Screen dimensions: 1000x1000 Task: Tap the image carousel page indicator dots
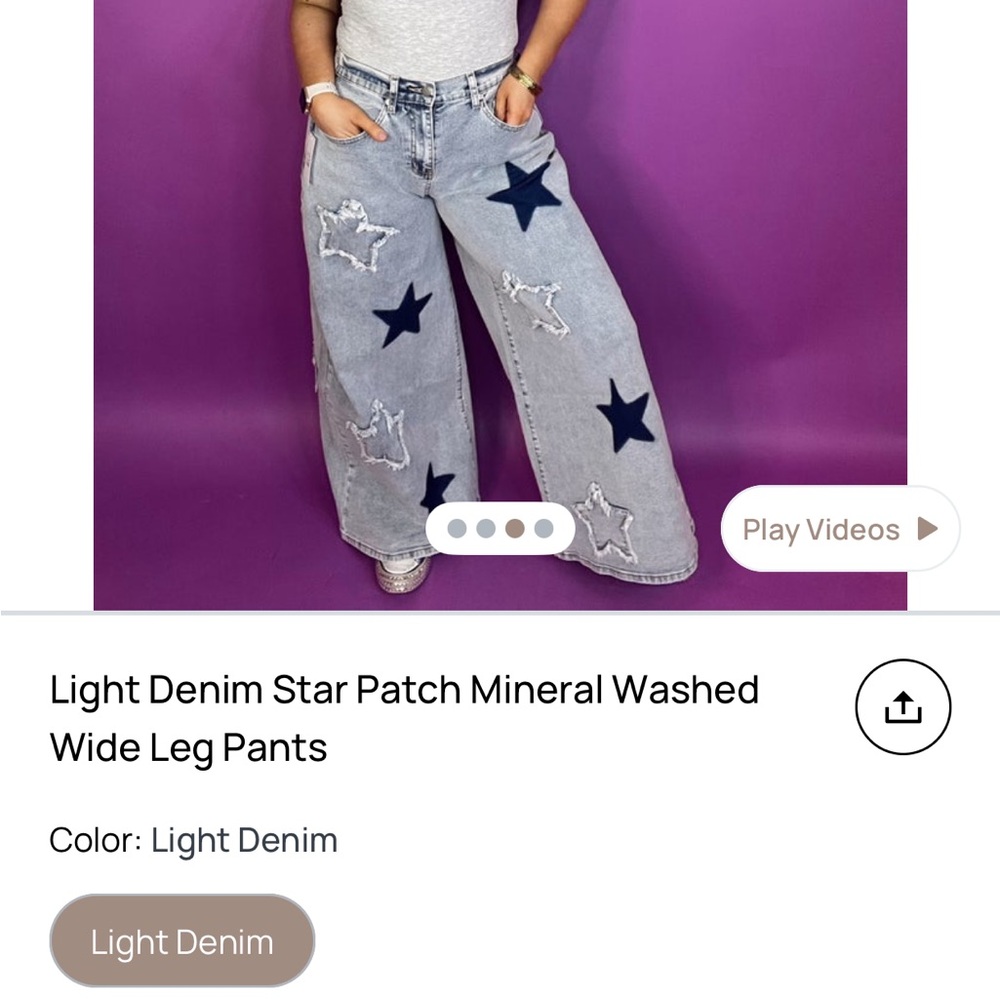[x=500, y=528]
